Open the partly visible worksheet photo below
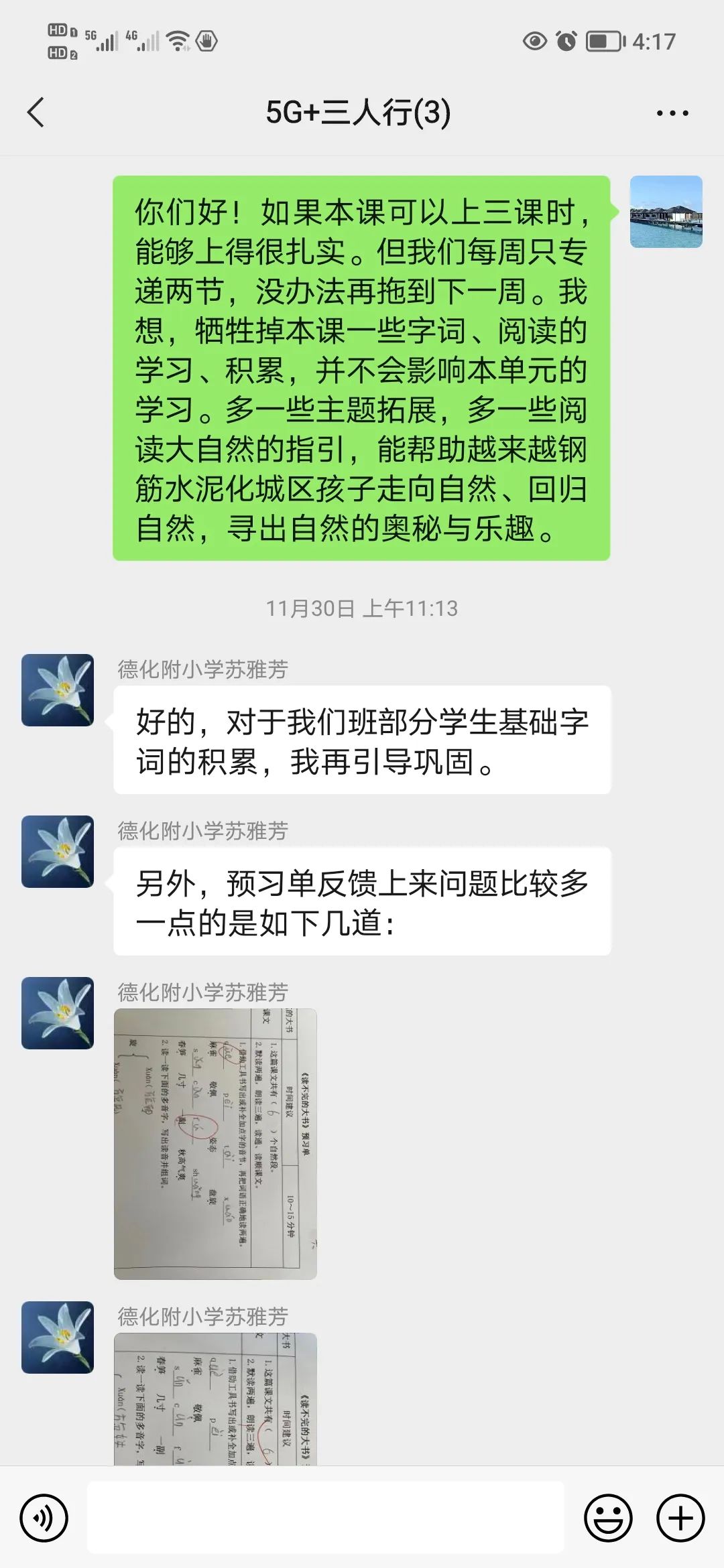 point(215,1399)
